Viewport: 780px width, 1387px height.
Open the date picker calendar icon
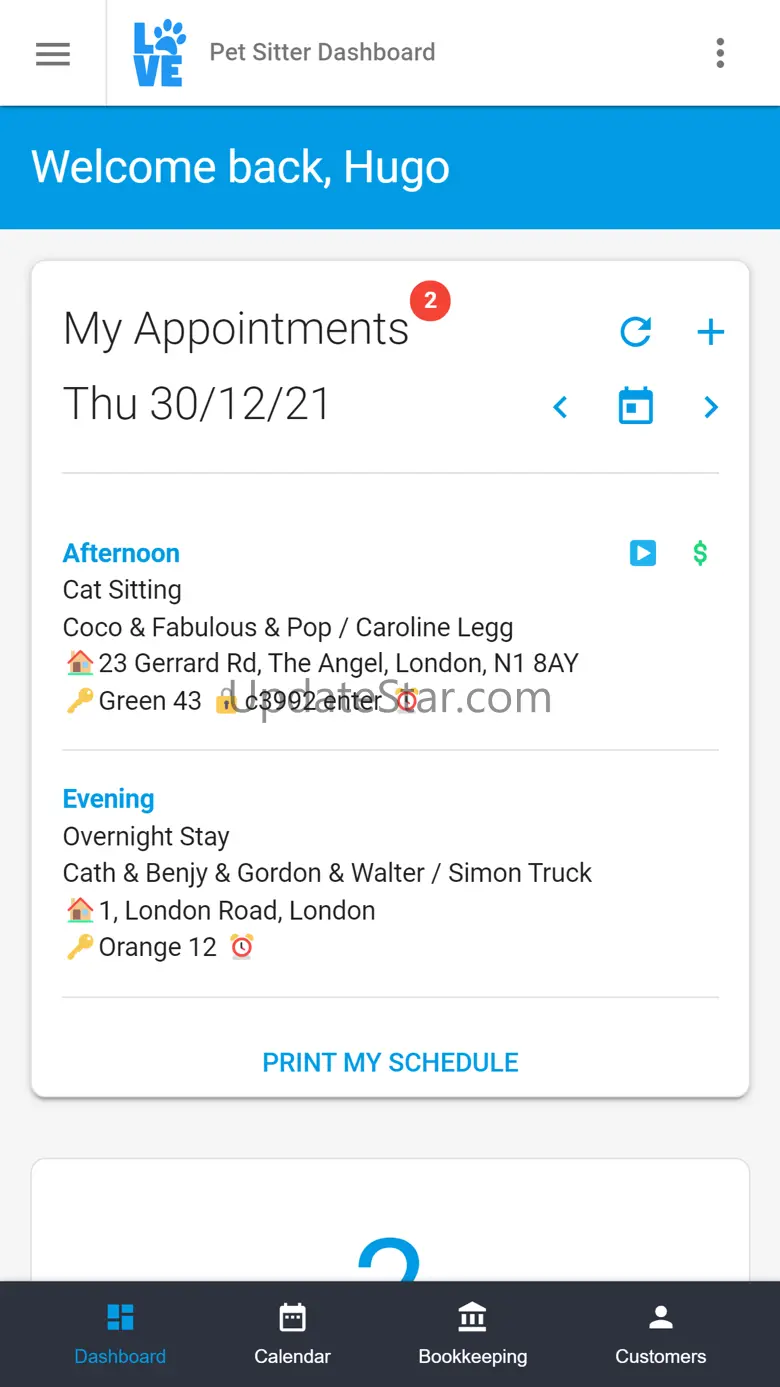tap(636, 406)
